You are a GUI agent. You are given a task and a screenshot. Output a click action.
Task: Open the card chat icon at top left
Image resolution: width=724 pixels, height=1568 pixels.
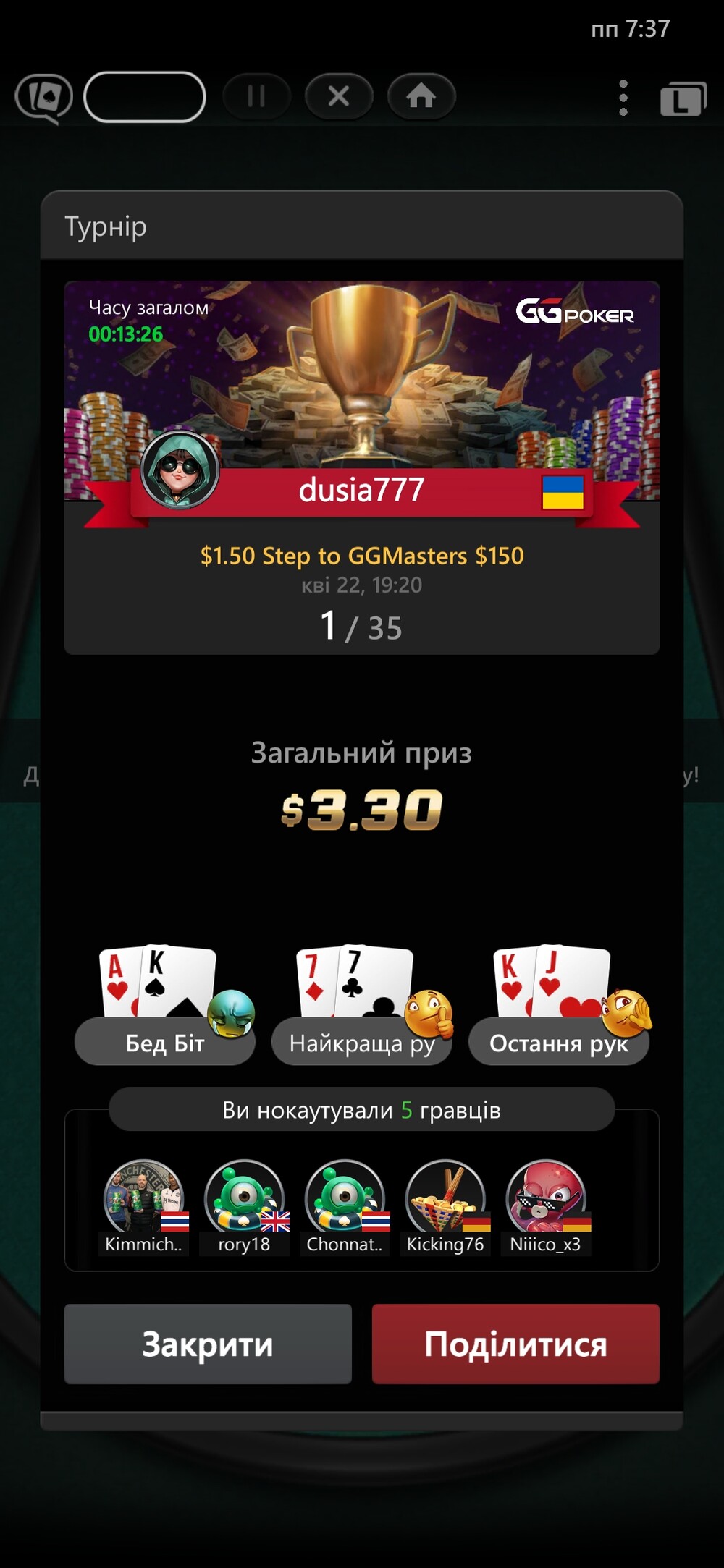point(44,98)
